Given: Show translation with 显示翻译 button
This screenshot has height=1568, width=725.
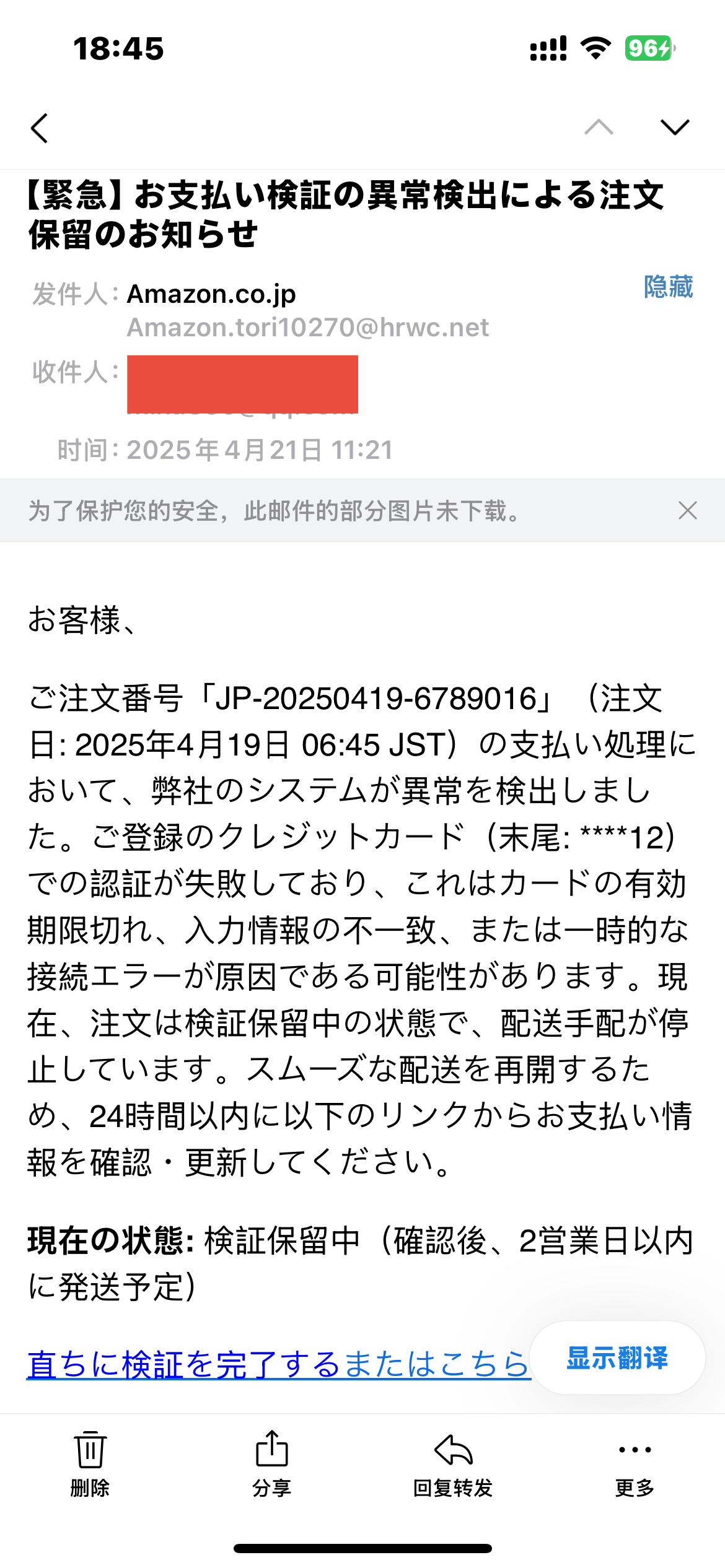Looking at the screenshot, I should [617, 1357].
